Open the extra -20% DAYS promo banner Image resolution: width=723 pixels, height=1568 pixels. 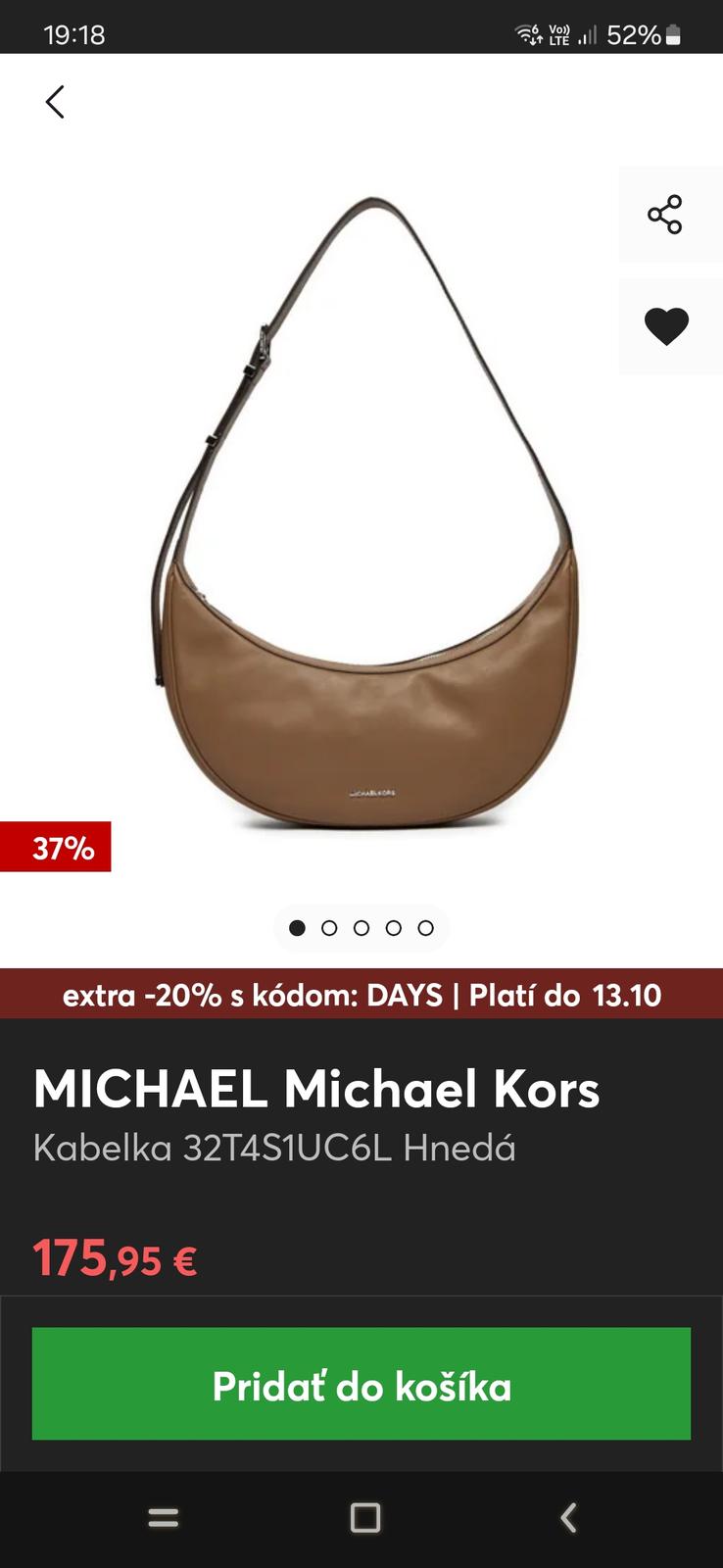361,995
